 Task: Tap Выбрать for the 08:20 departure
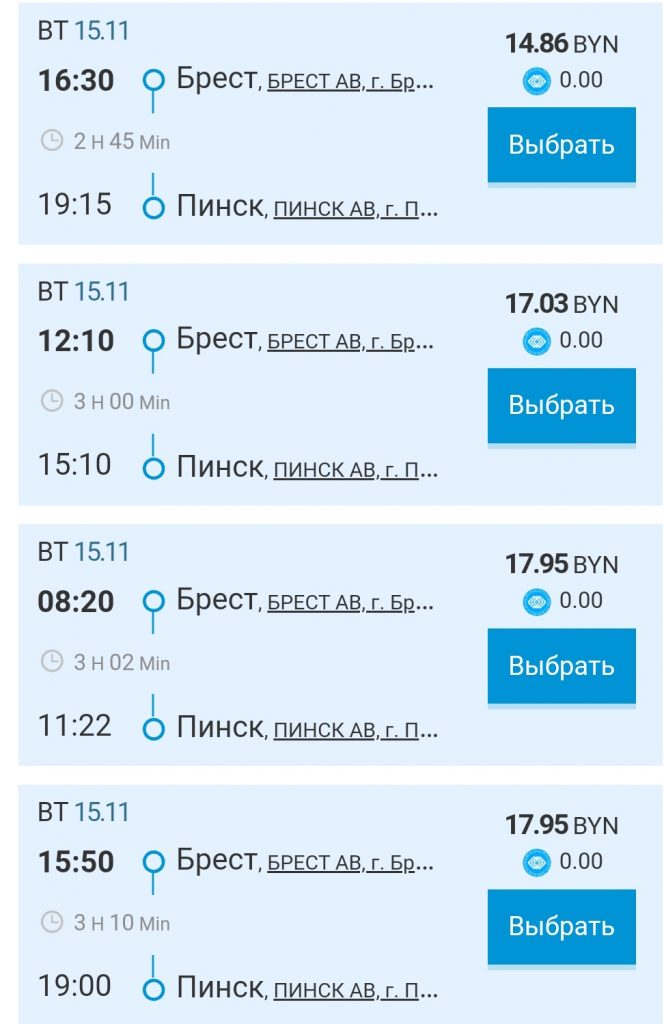(561, 666)
